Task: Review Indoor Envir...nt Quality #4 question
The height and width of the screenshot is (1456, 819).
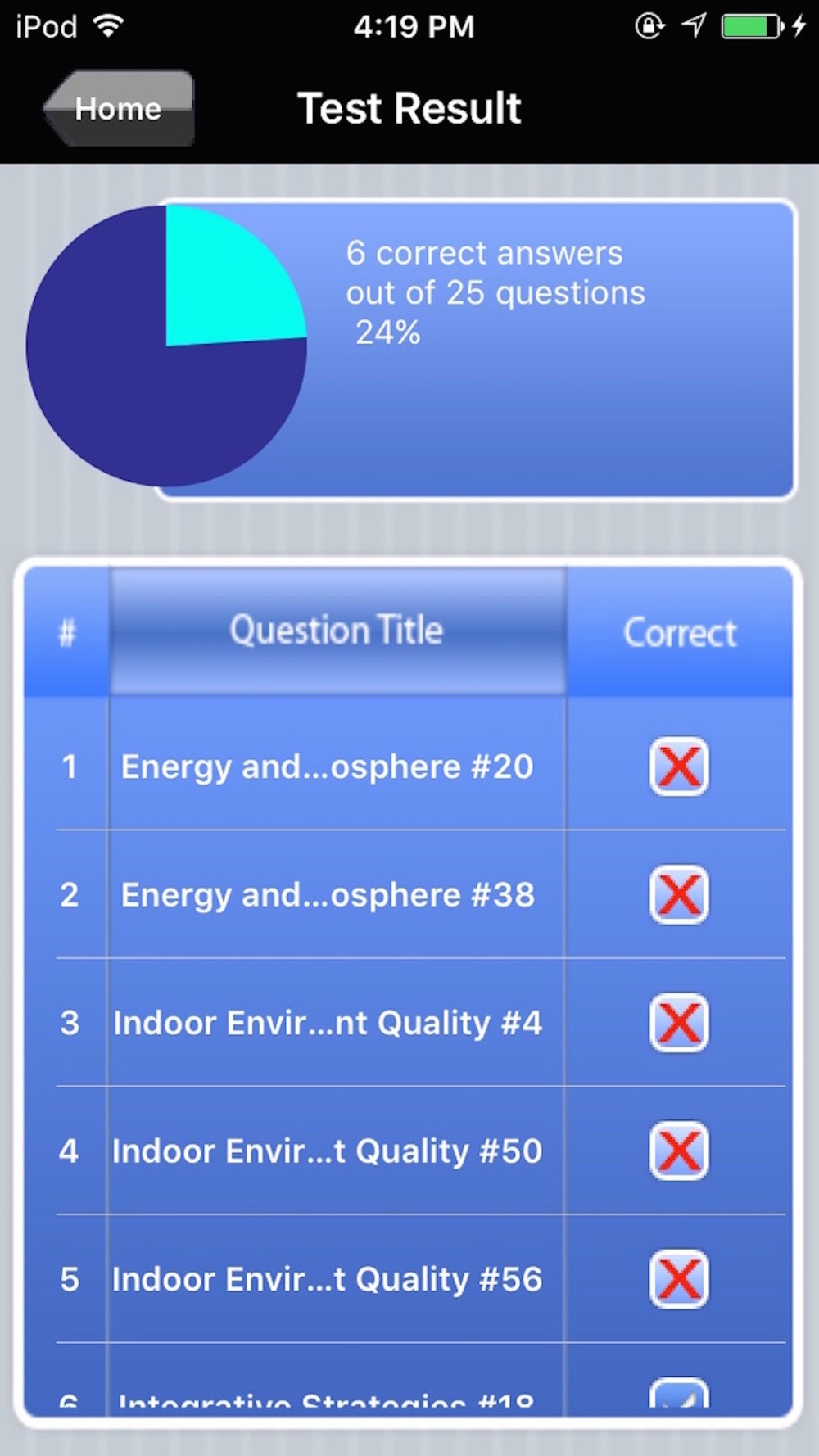Action: [408, 1022]
